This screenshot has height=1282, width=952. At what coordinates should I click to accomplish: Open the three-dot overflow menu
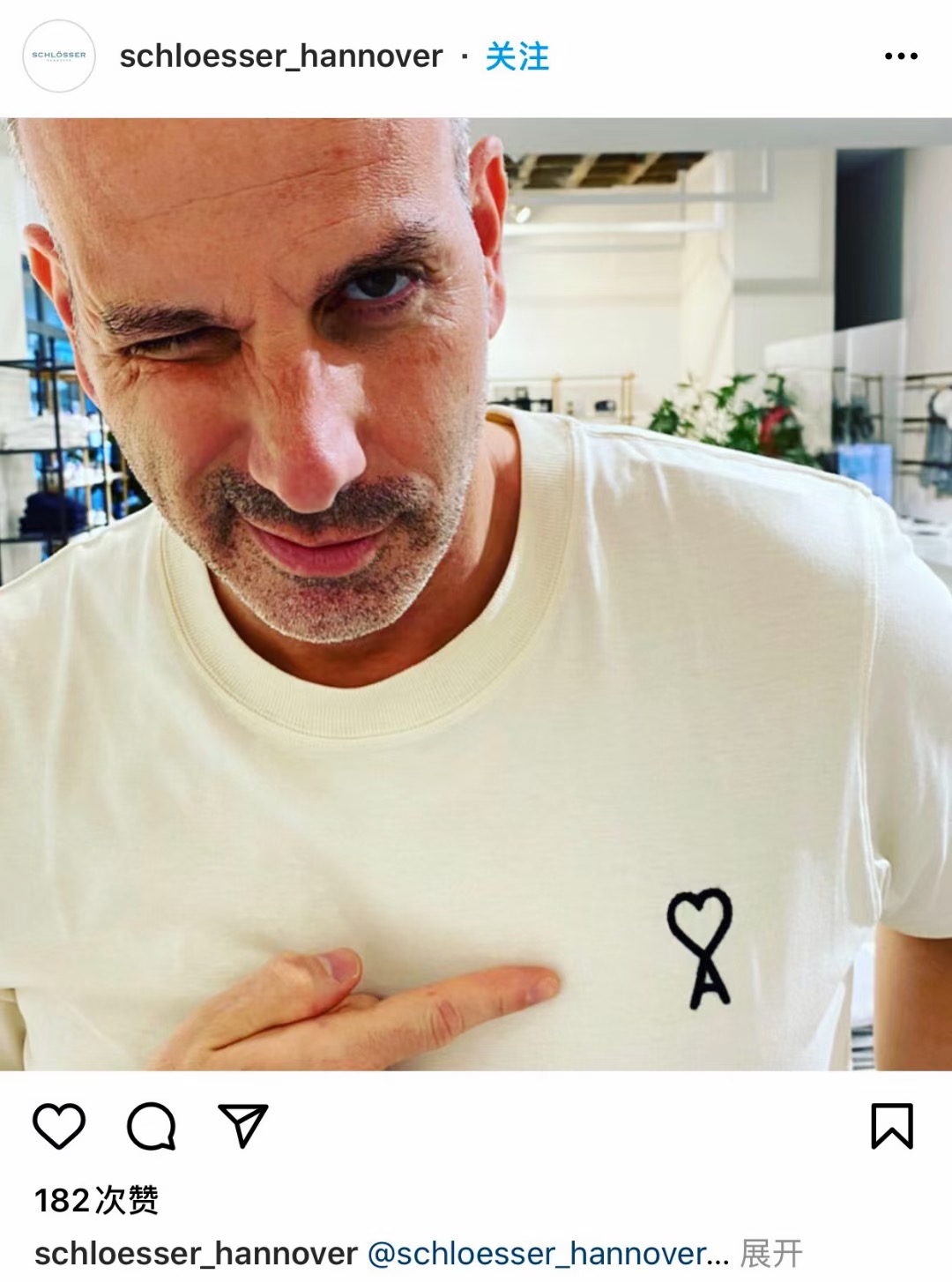(x=900, y=56)
